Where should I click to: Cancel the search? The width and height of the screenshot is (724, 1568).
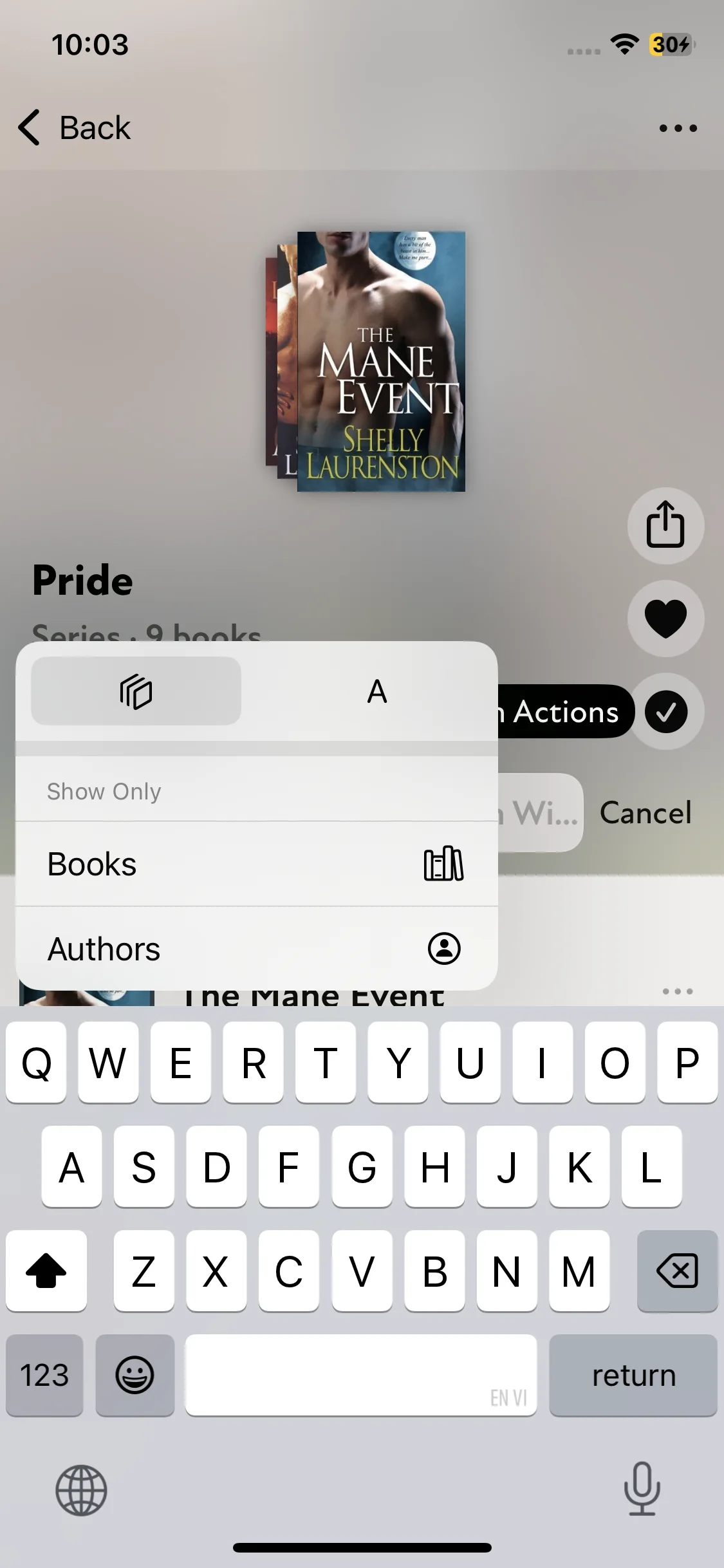(645, 812)
